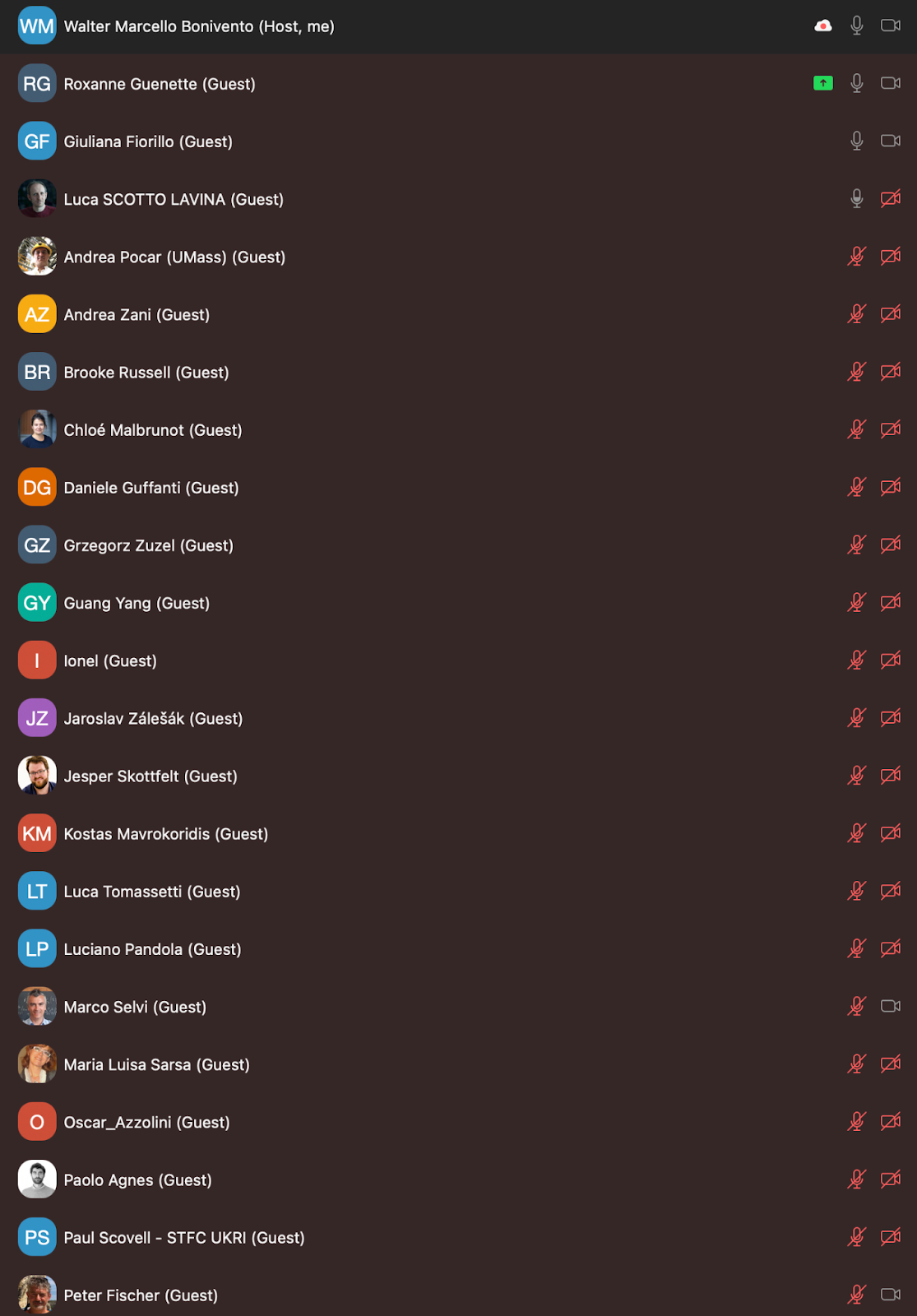Open Jesper Skottfelt's participant options
917x1316 pixels.
tap(151, 776)
